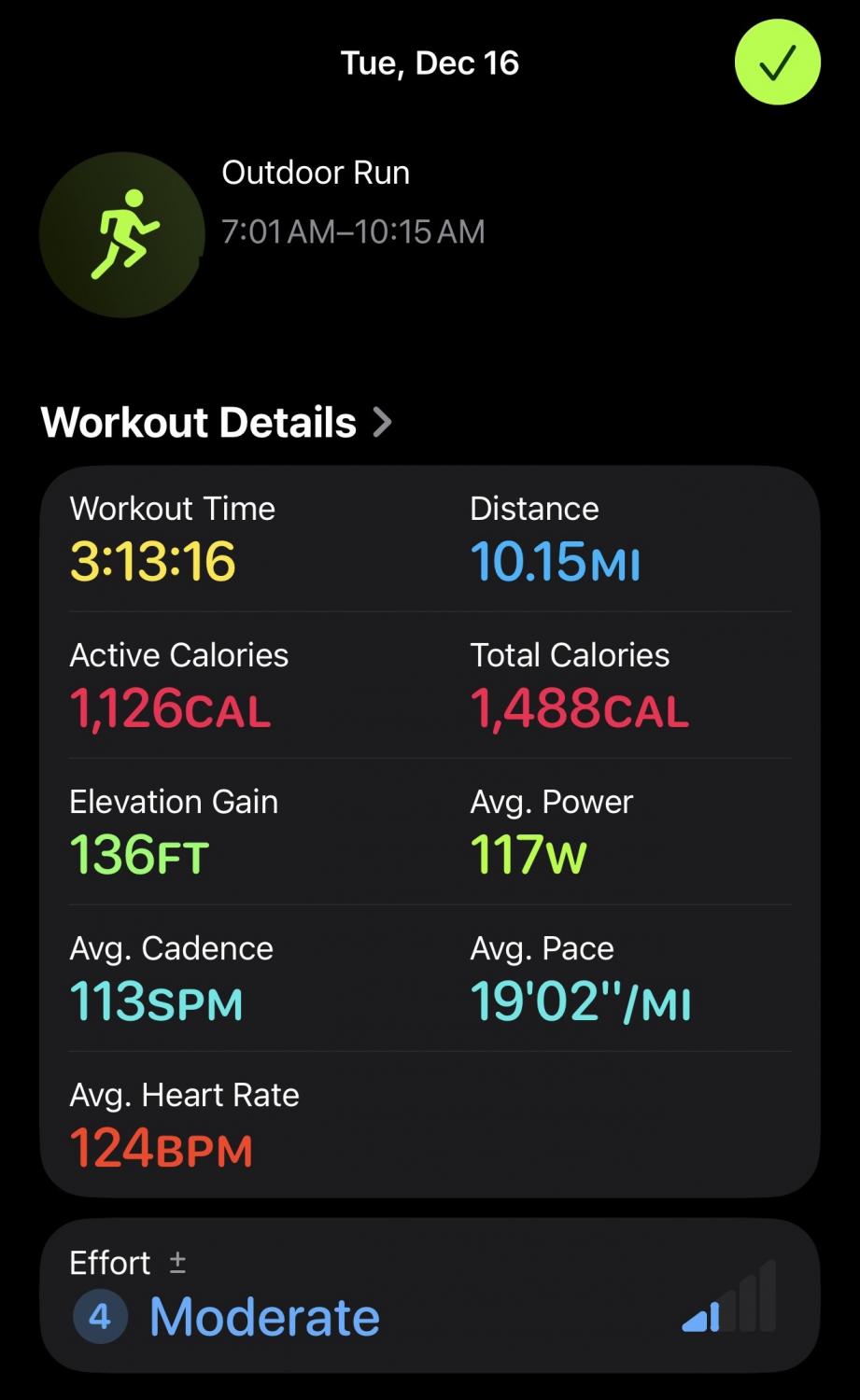
Task: Adjust the Moderate effort rating
Action: click(x=429, y=1295)
